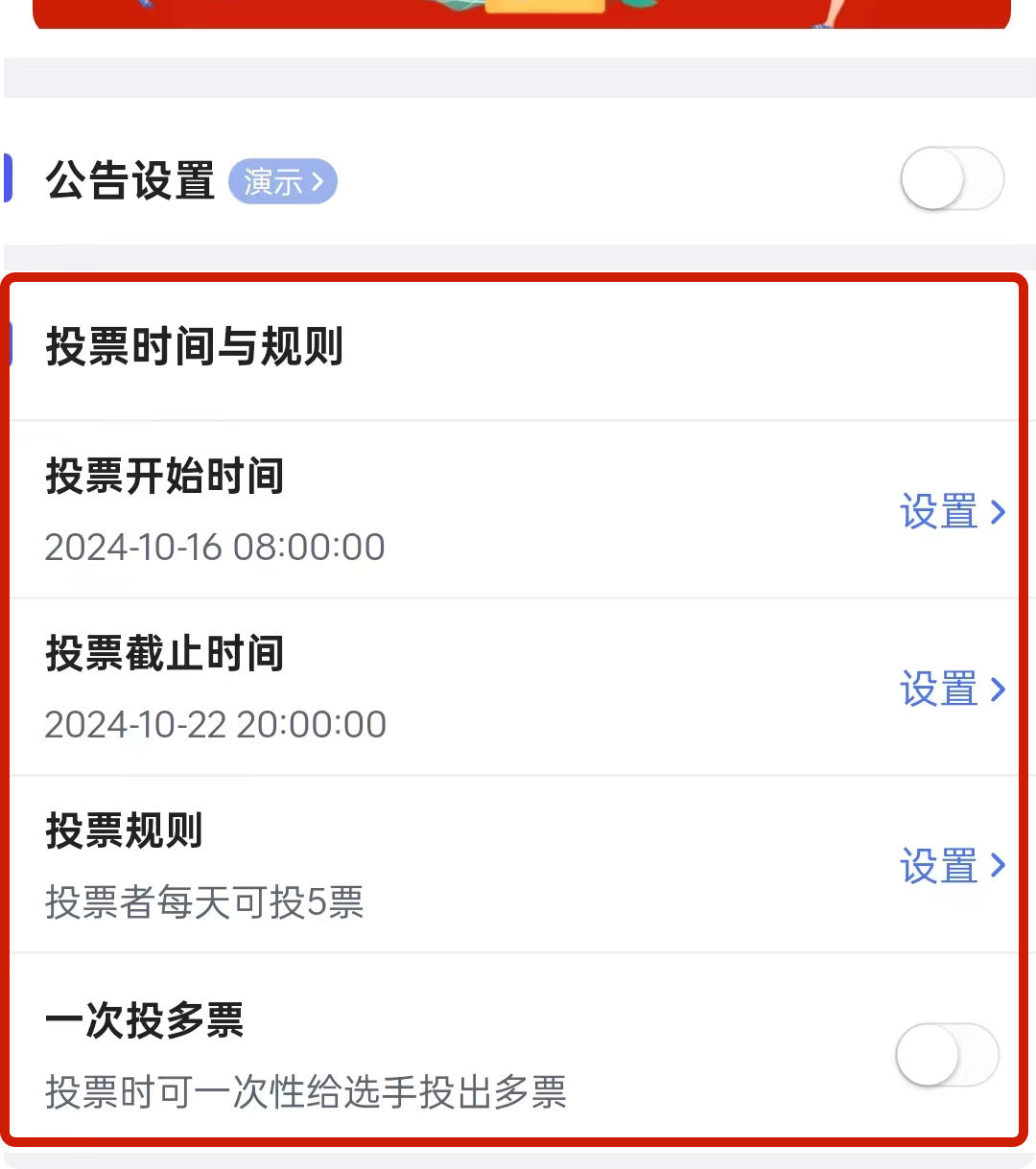
Task: Set the 投票截止时间 end time
Action: pyautogui.click(x=952, y=690)
